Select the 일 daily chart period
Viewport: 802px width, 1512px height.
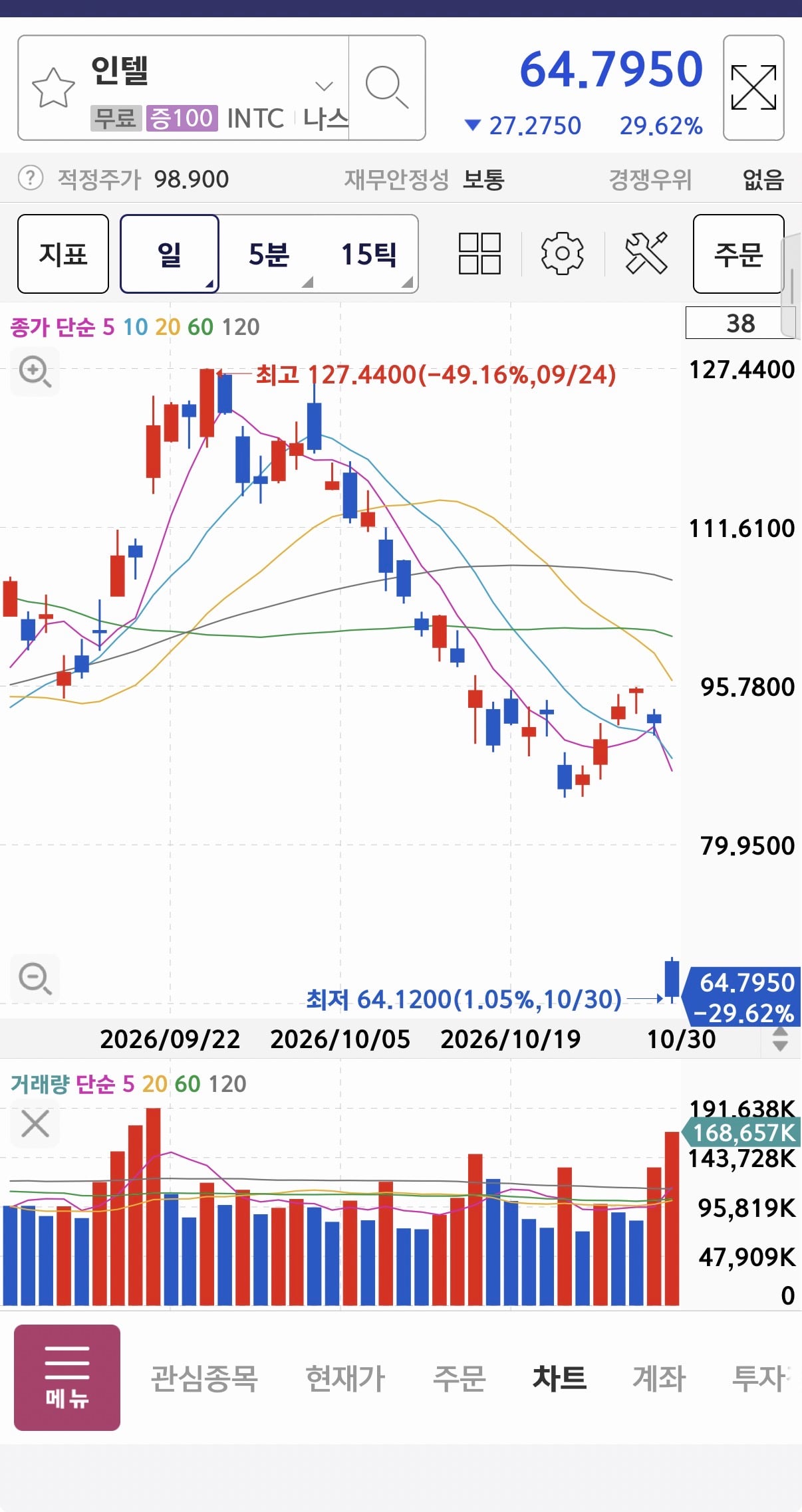tap(170, 254)
